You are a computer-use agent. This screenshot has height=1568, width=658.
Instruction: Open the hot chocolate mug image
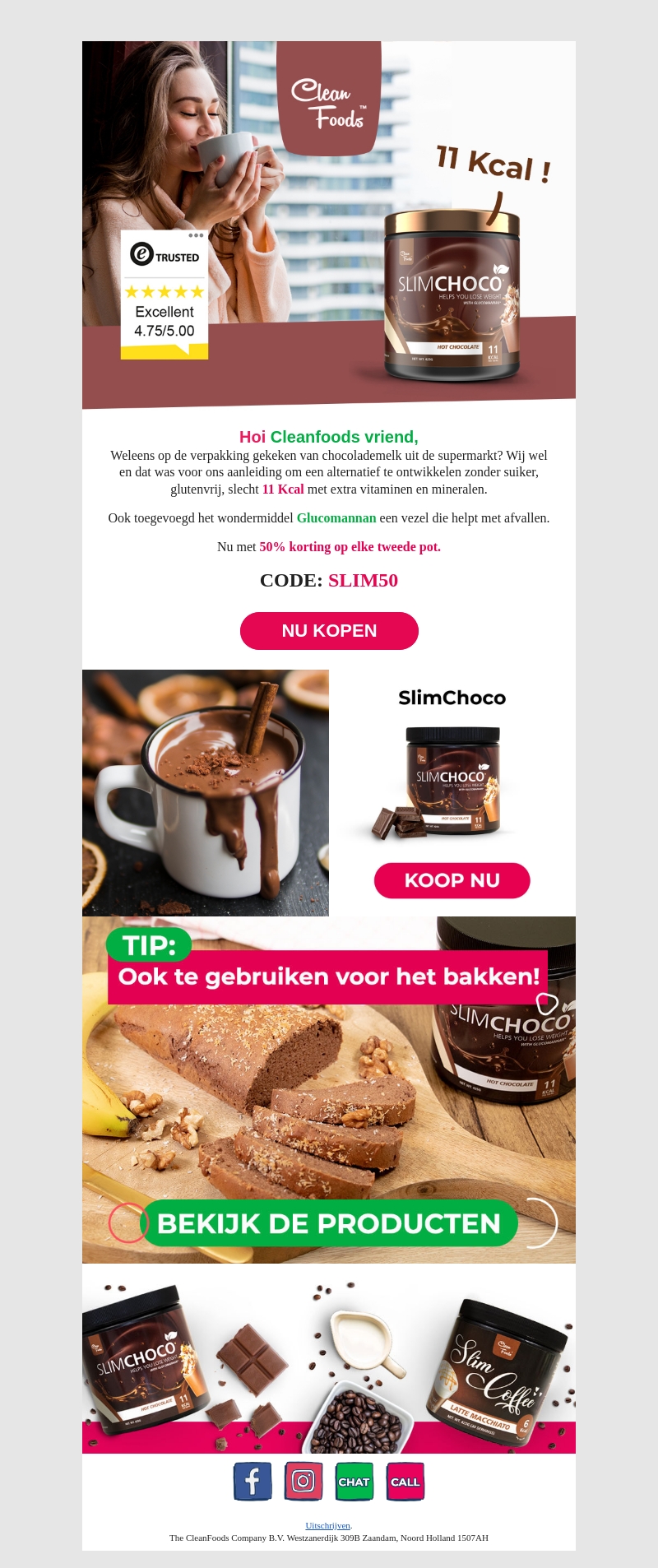[x=206, y=793]
